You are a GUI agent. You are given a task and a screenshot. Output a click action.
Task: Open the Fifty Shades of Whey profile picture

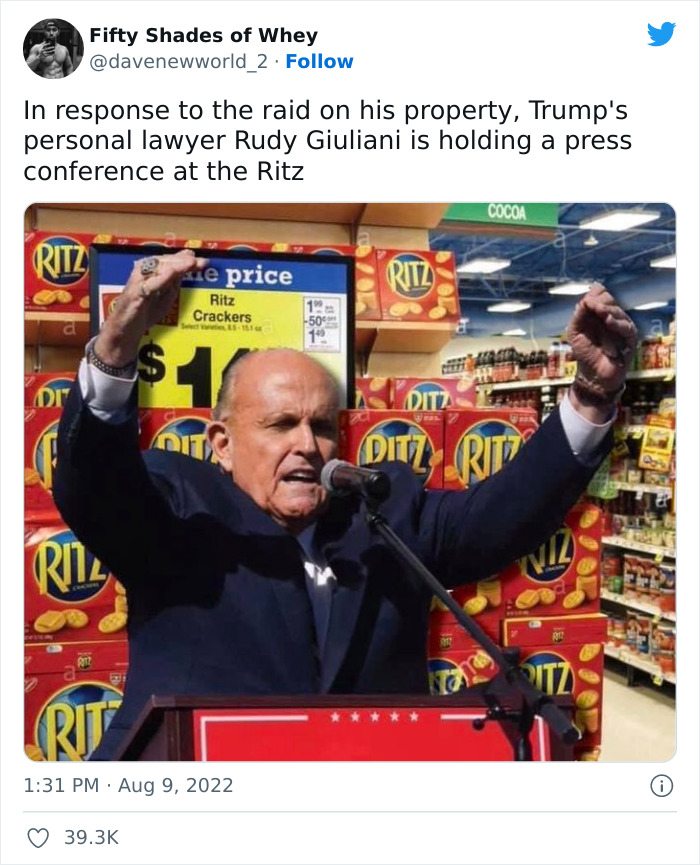[x=53, y=49]
